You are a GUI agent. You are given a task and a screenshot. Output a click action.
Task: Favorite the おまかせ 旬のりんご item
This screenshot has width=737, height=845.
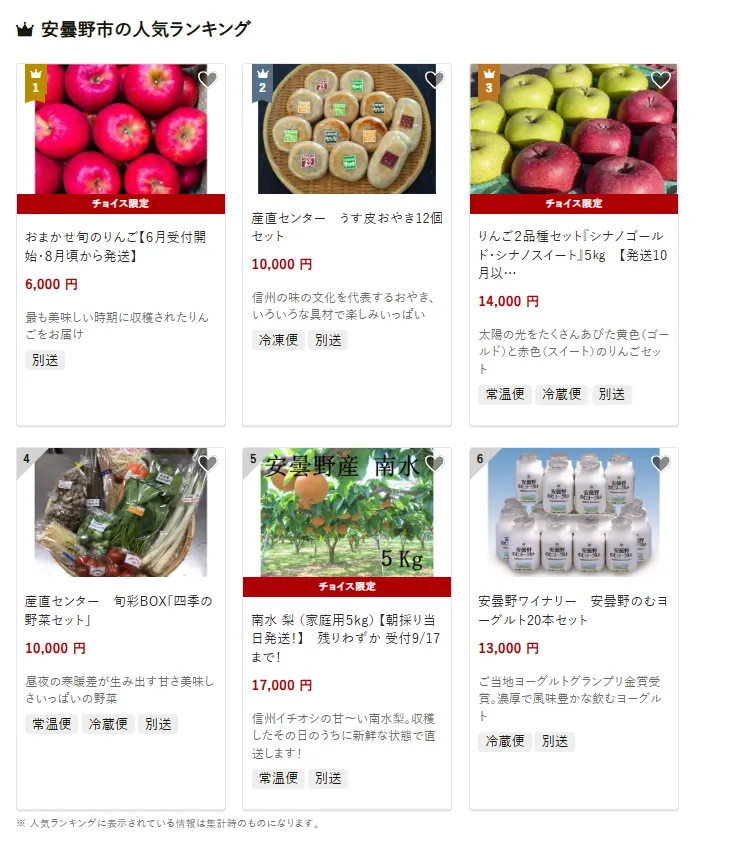(207, 80)
